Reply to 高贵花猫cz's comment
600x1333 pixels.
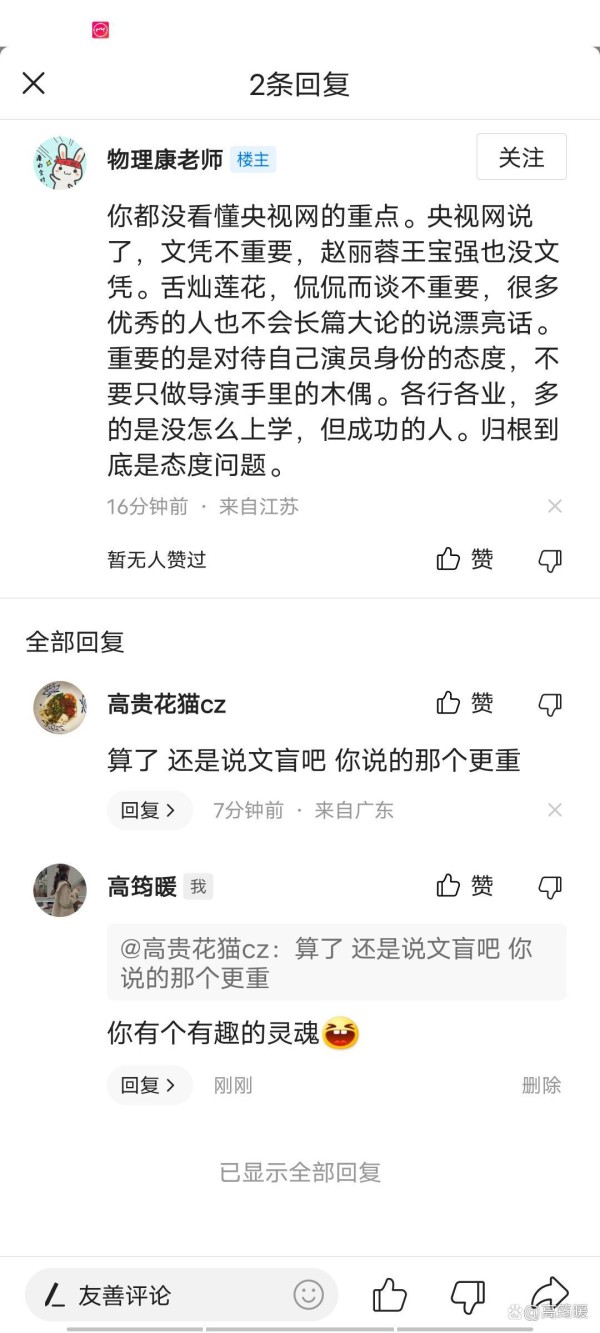[x=148, y=810]
